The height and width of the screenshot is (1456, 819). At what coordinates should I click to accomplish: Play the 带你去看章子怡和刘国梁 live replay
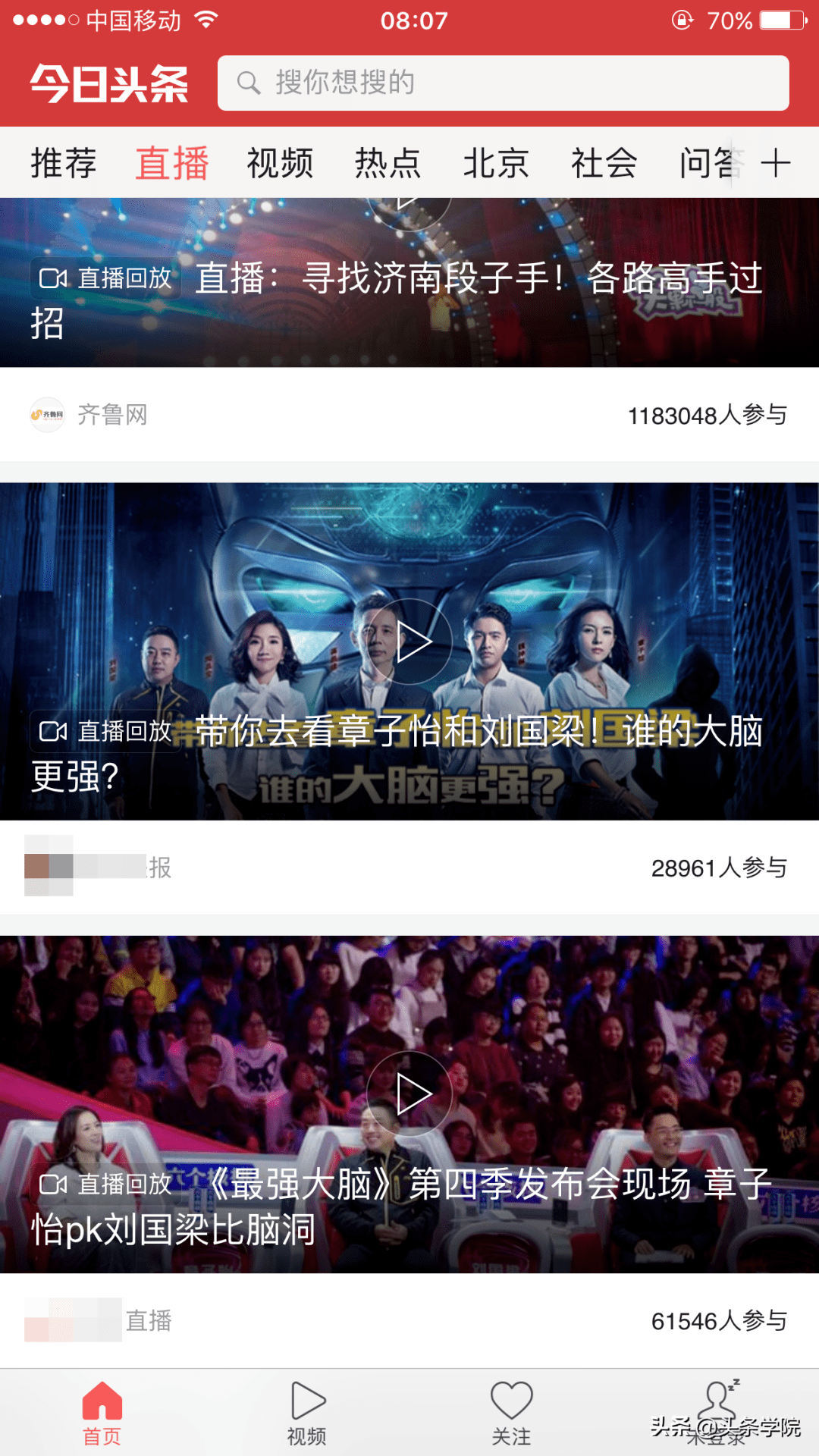(x=409, y=642)
